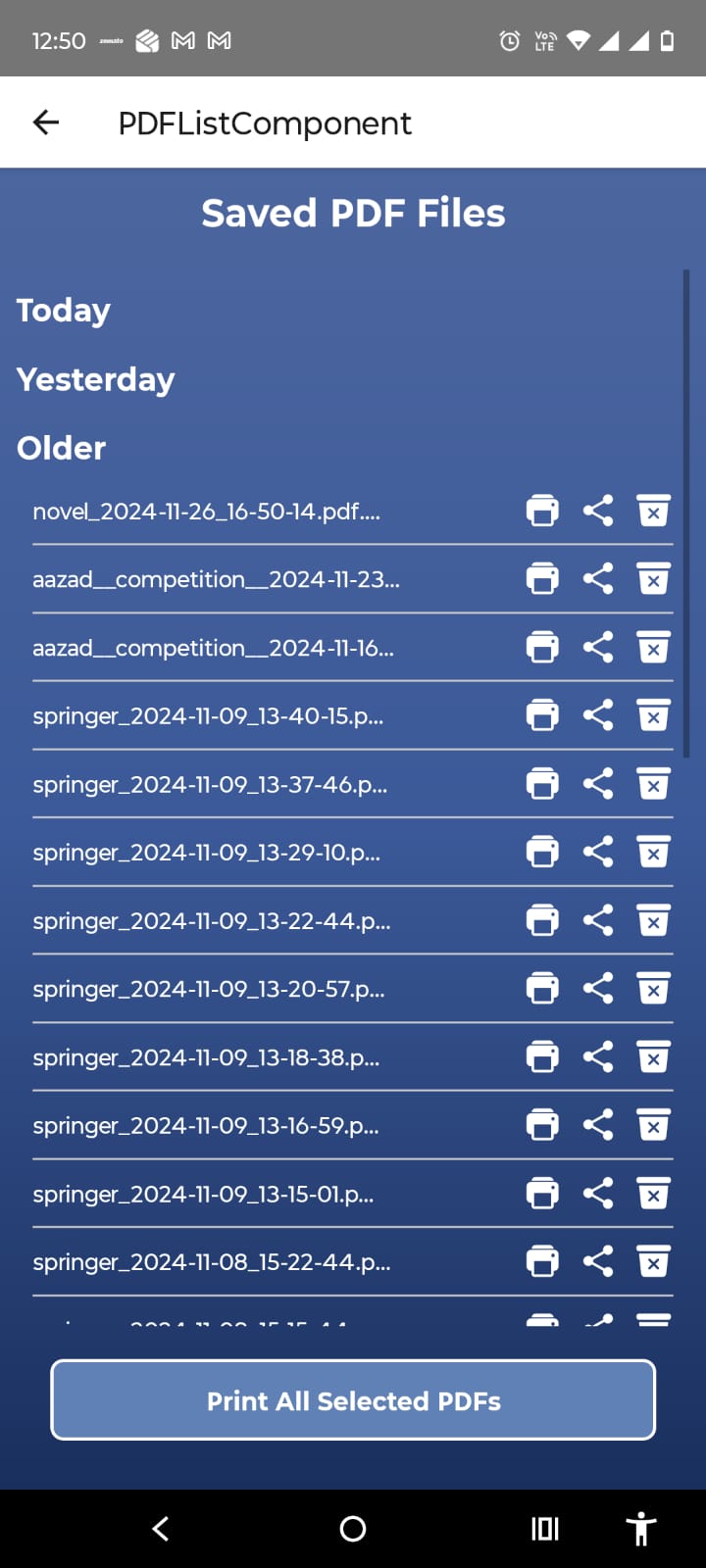Share the springer 13-18-38 PDF
Image resolution: width=706 pixels, height=1568 pixels.
[598, 1056]
